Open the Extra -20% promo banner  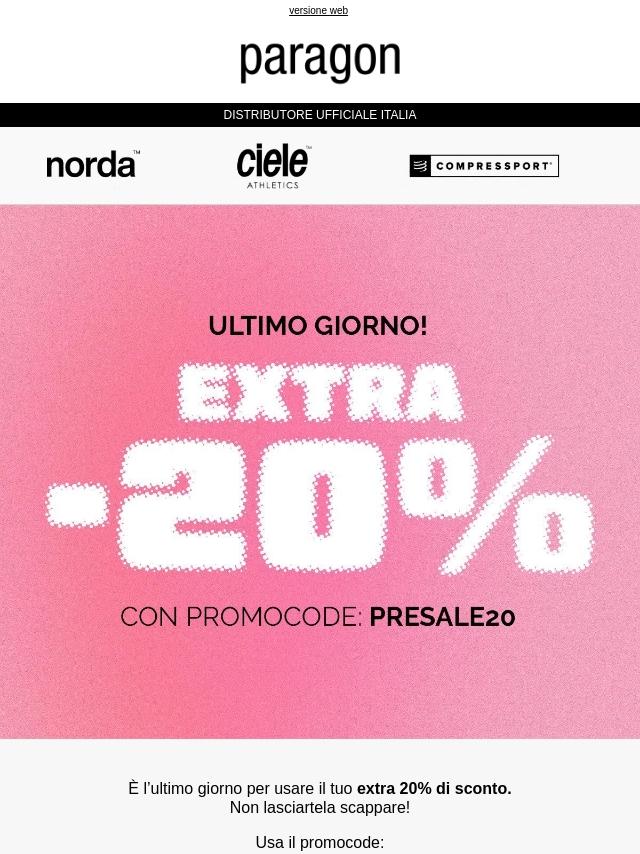click(320, 472)
